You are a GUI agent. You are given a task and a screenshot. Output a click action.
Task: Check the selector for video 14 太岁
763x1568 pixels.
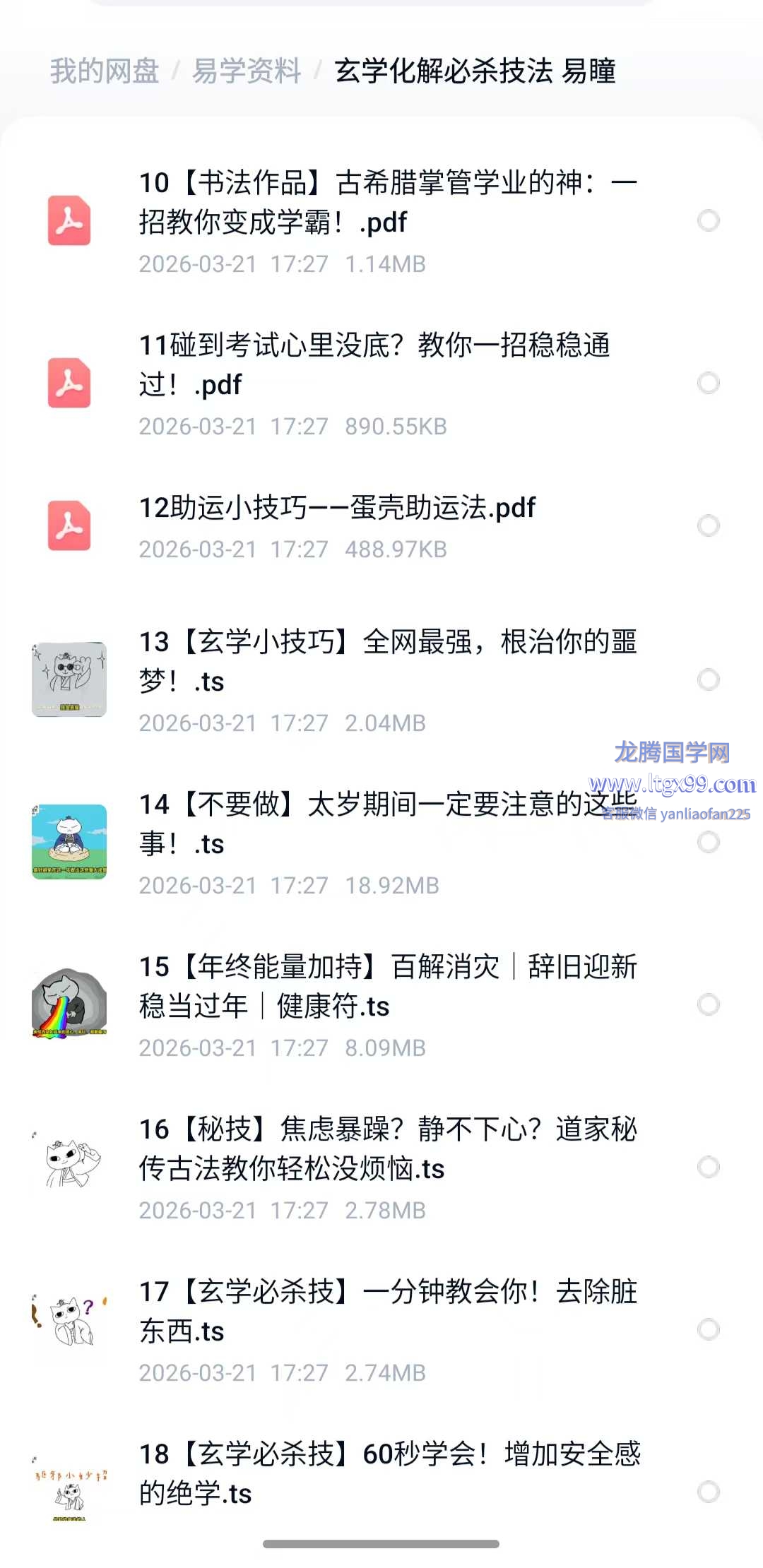click(x=708, y=843)
